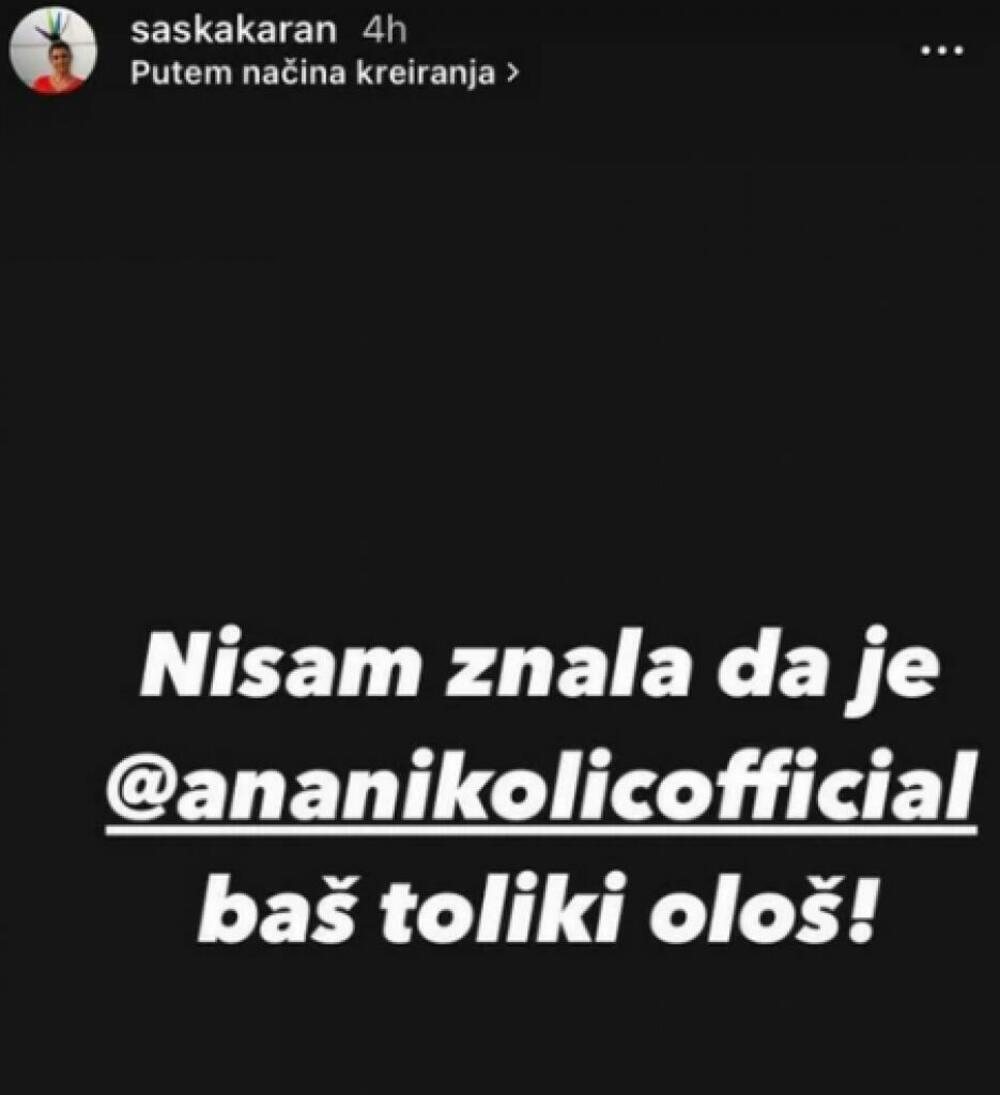Tap saskakaran's profile picture
1000x1095 pixels.
(52, 48)
